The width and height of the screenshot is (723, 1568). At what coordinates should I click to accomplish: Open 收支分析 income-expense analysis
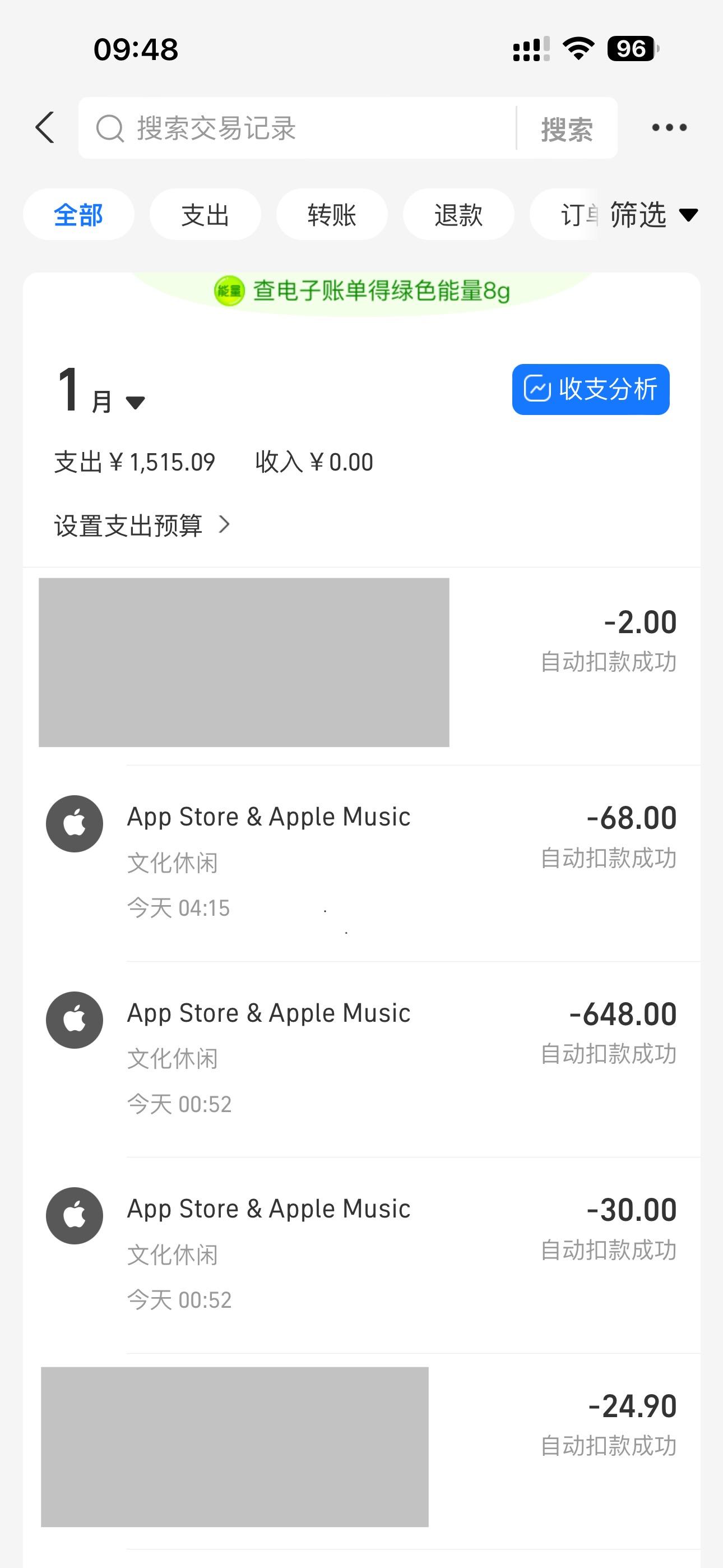pos(590,390)
